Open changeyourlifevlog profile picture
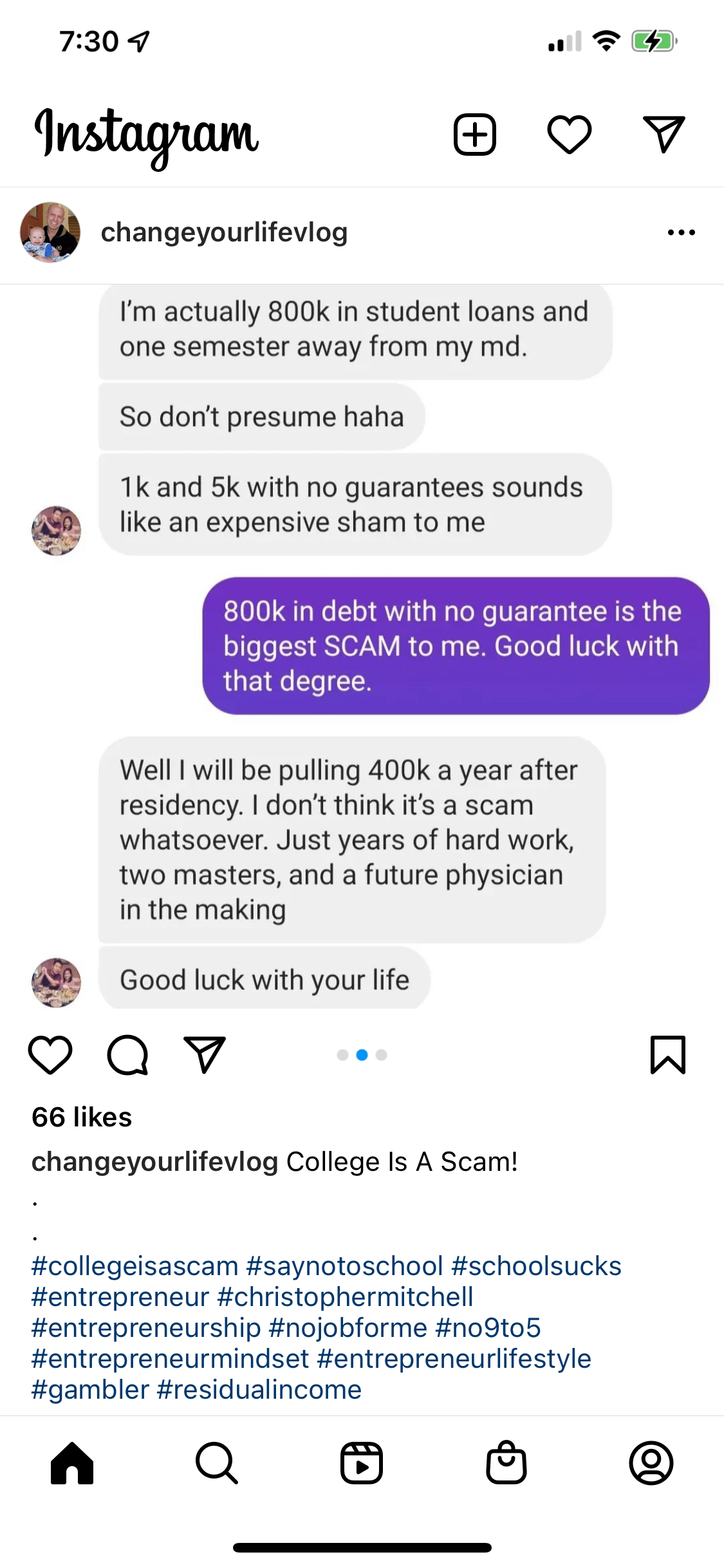The width and height of the screenshot is (724, 1568). click(50, 232)
